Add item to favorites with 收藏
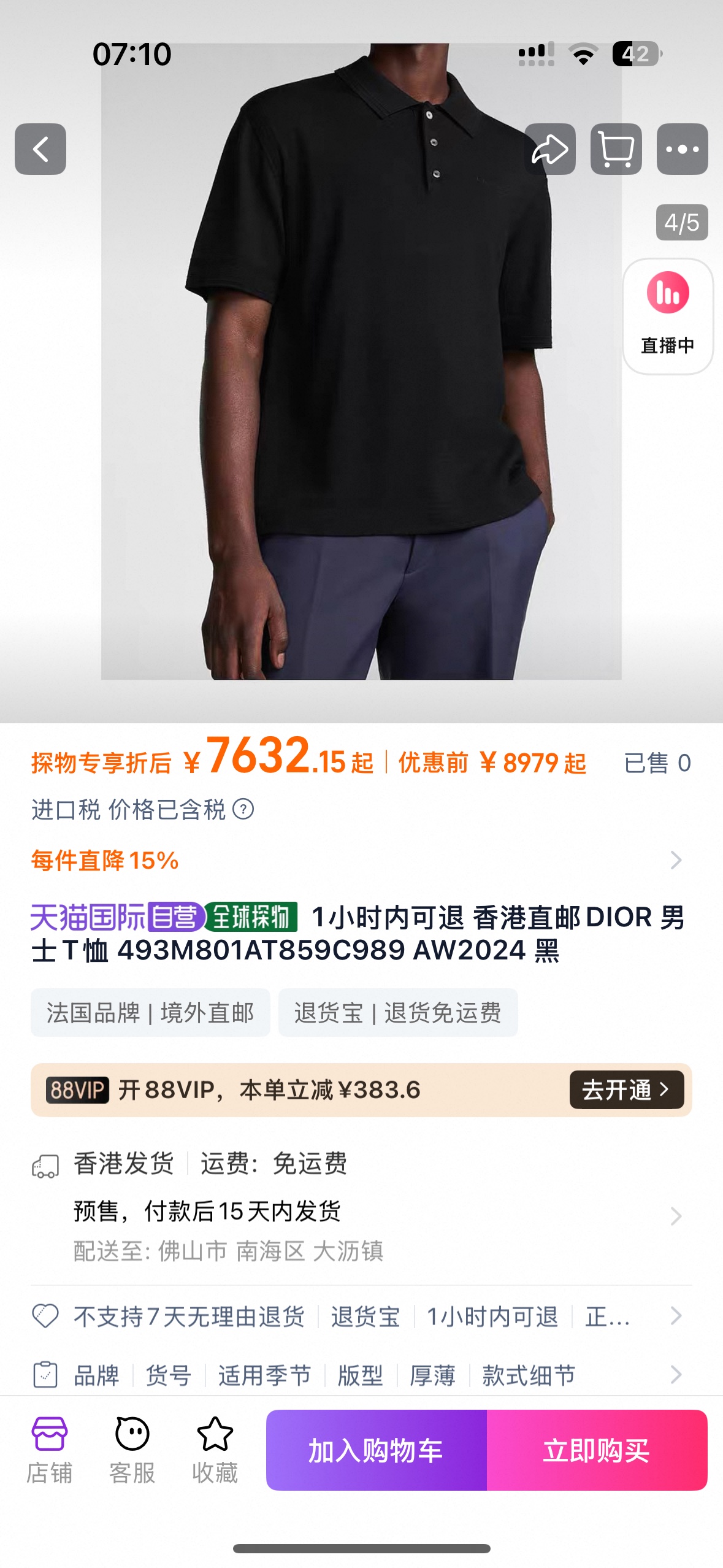Screen dimensions: 723x1568 point(215,1450)
